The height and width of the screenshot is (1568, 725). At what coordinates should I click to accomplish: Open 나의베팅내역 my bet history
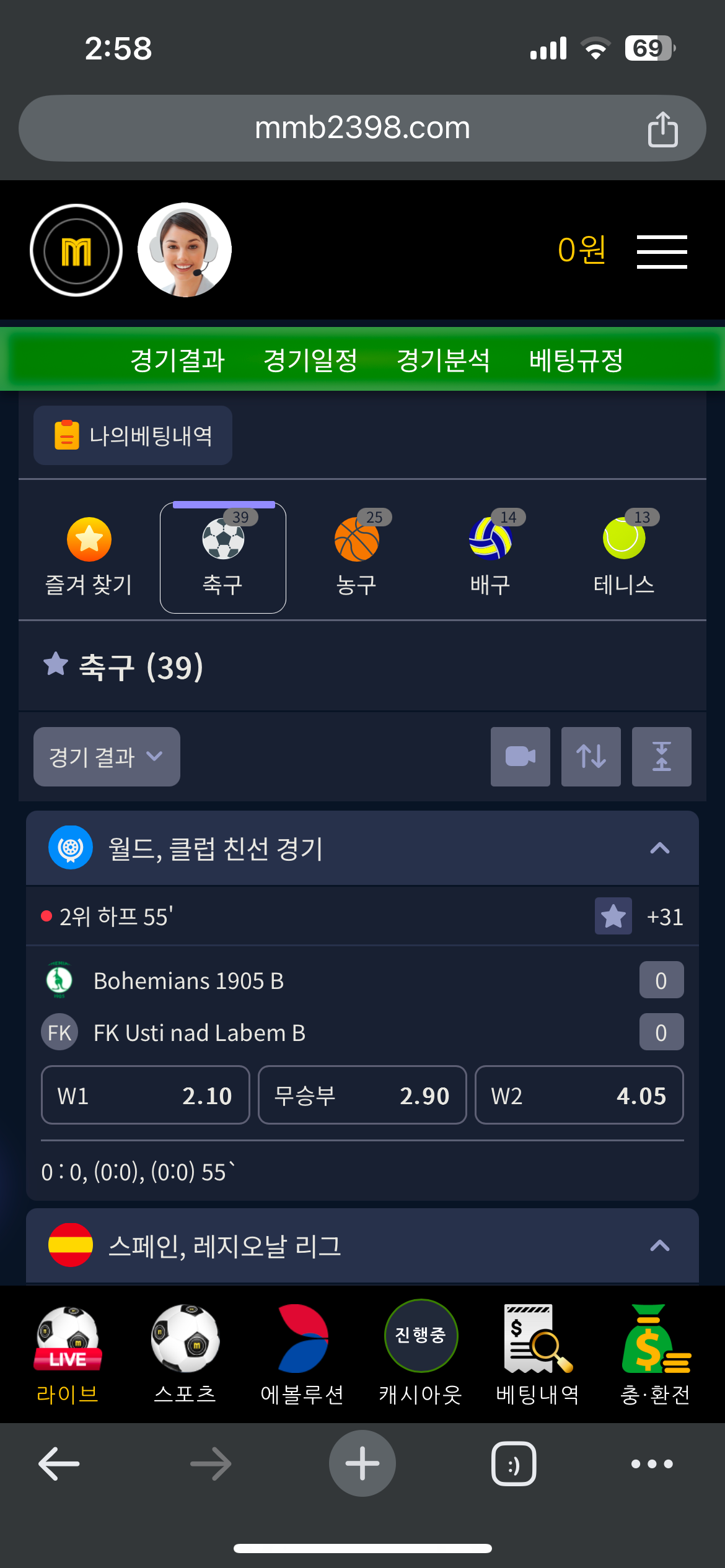(133, 435)
